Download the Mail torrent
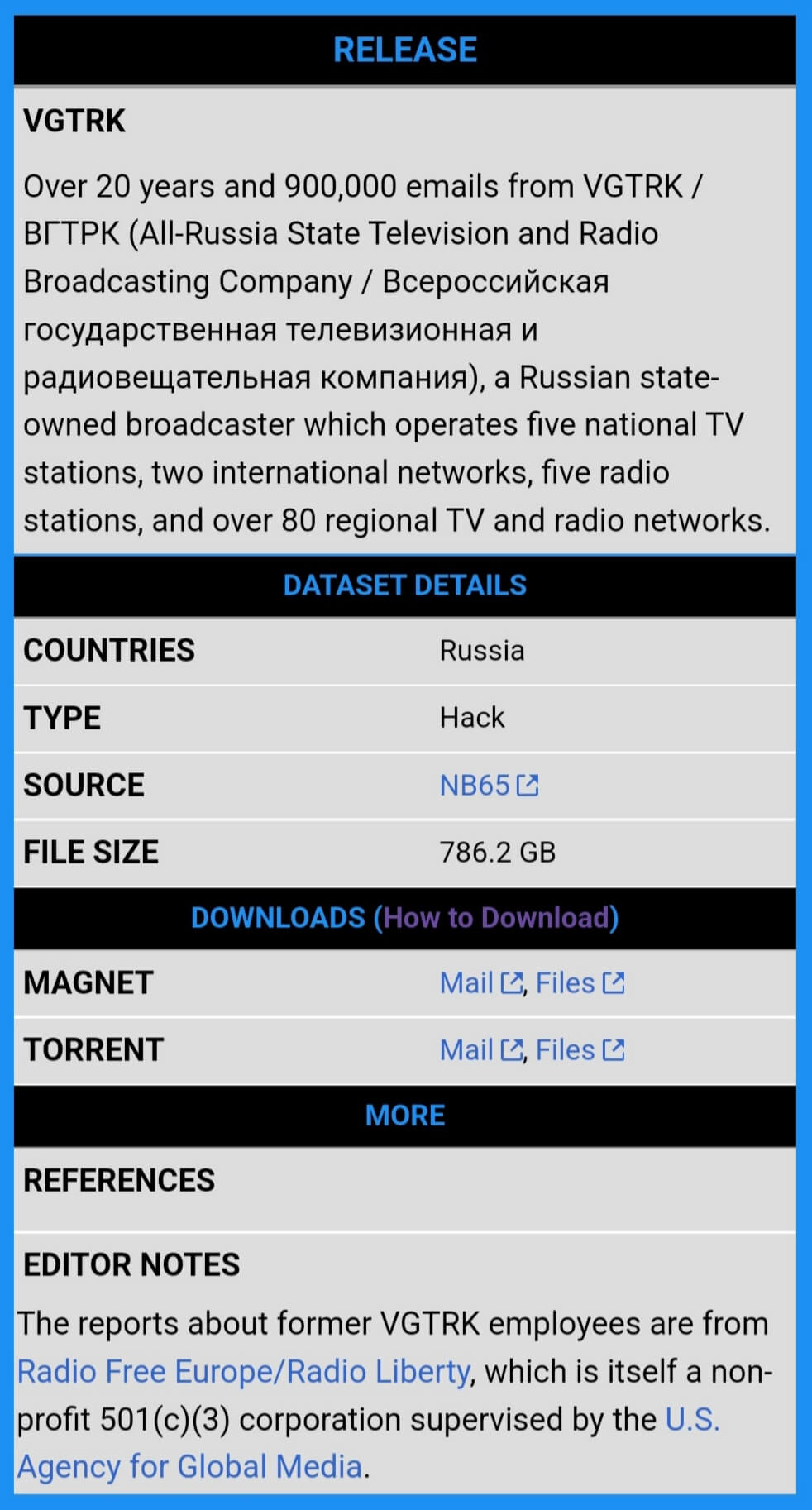Image resolution: width=812 pixels, height=1510 pixels. [481, 1050]
